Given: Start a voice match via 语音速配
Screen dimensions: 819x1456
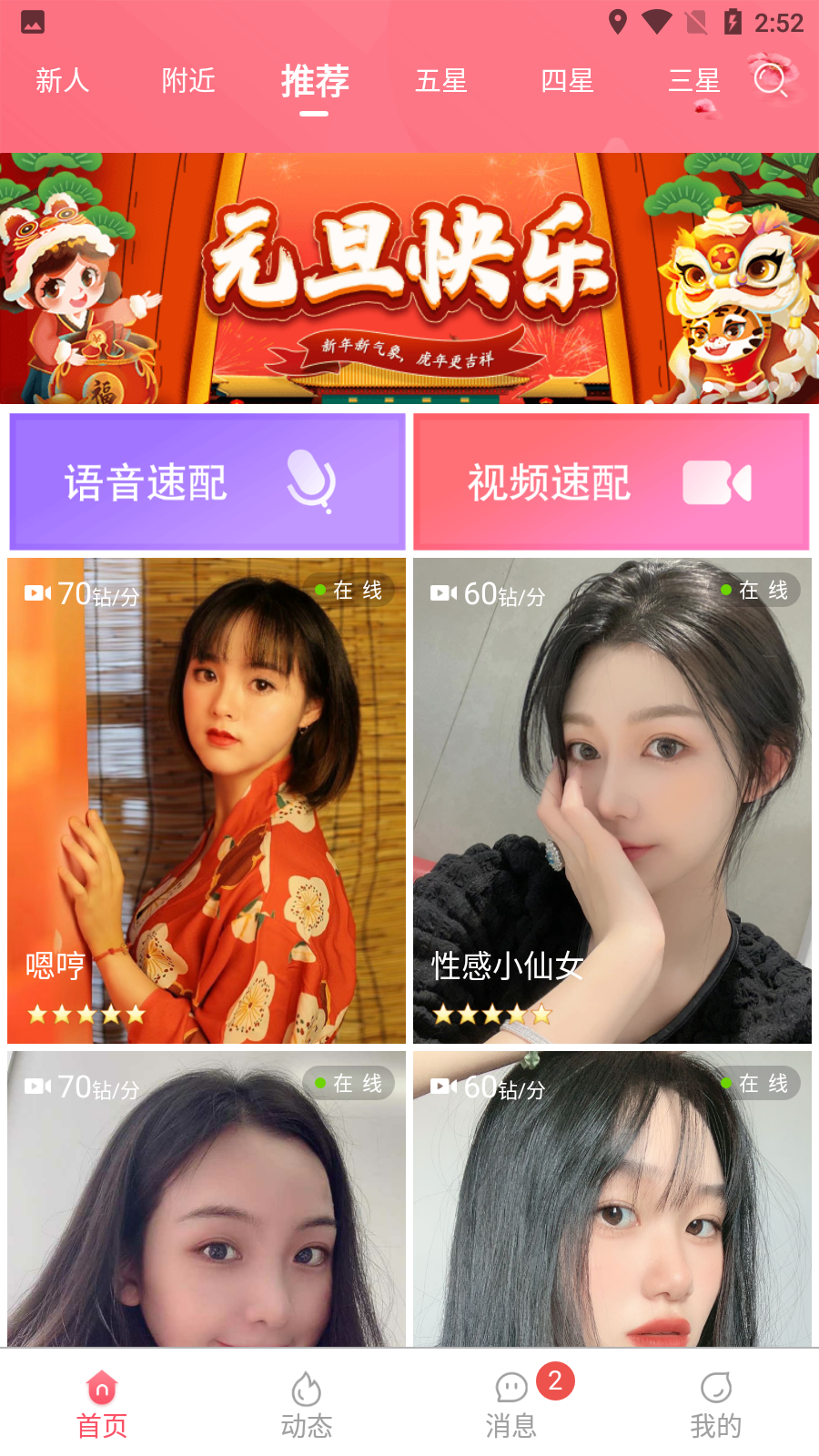Looking at the screenshot, I should (207, 482).
